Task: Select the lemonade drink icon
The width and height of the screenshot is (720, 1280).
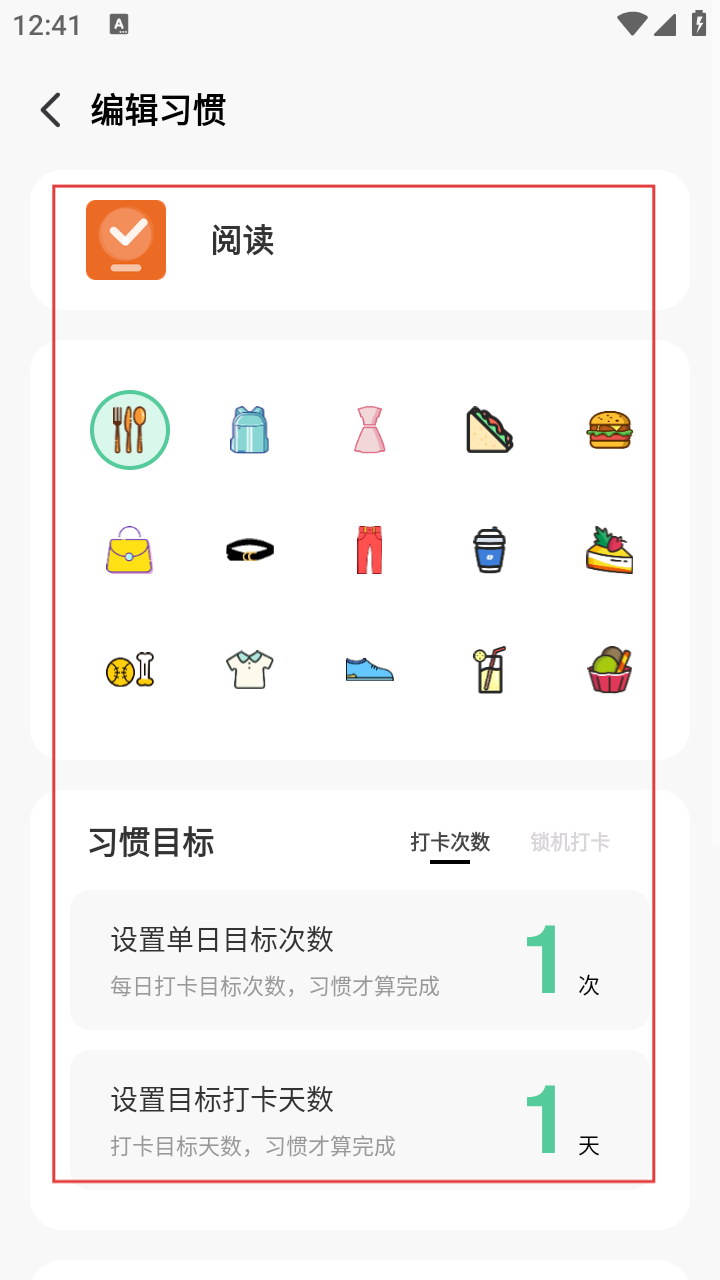Action: [489, 670]
